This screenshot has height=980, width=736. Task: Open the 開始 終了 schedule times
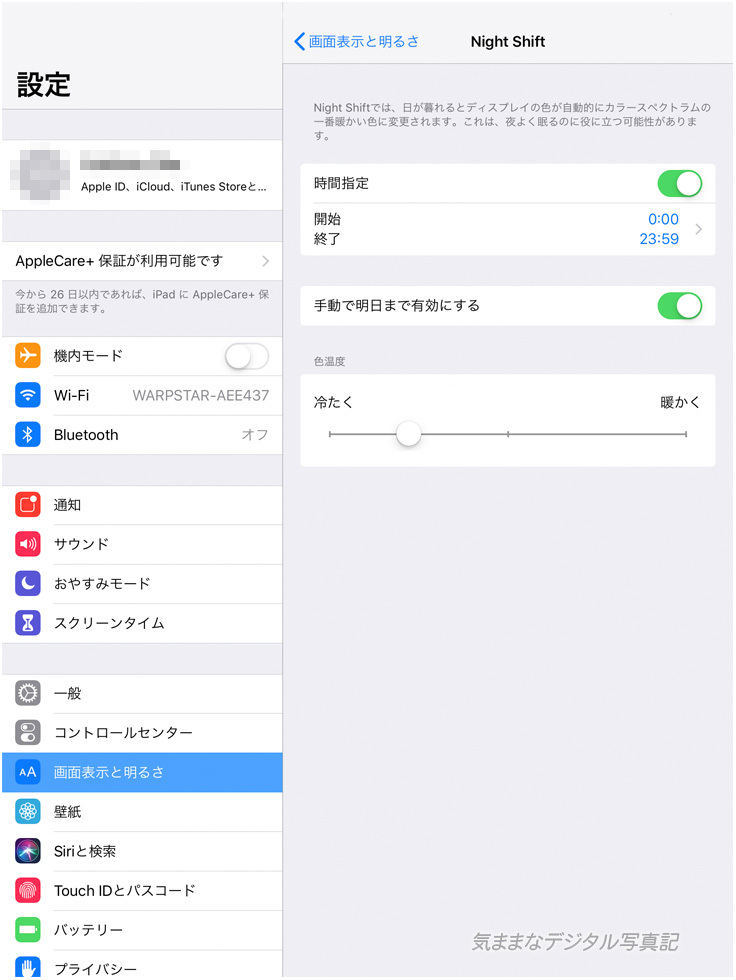(507, 229)
